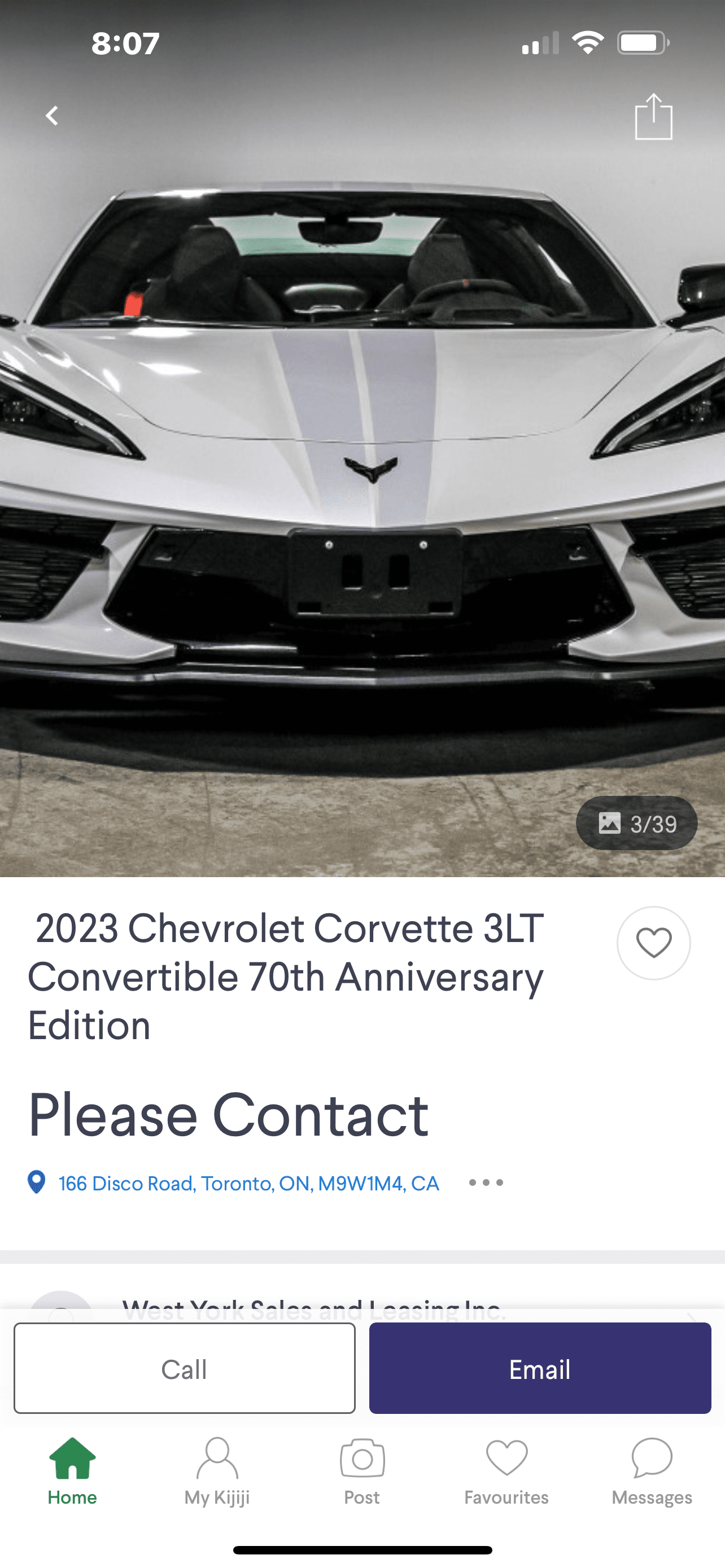This screenshot has height=1568, width=725.
Task: Tap the location pin icon
Action: point(37,1181)
